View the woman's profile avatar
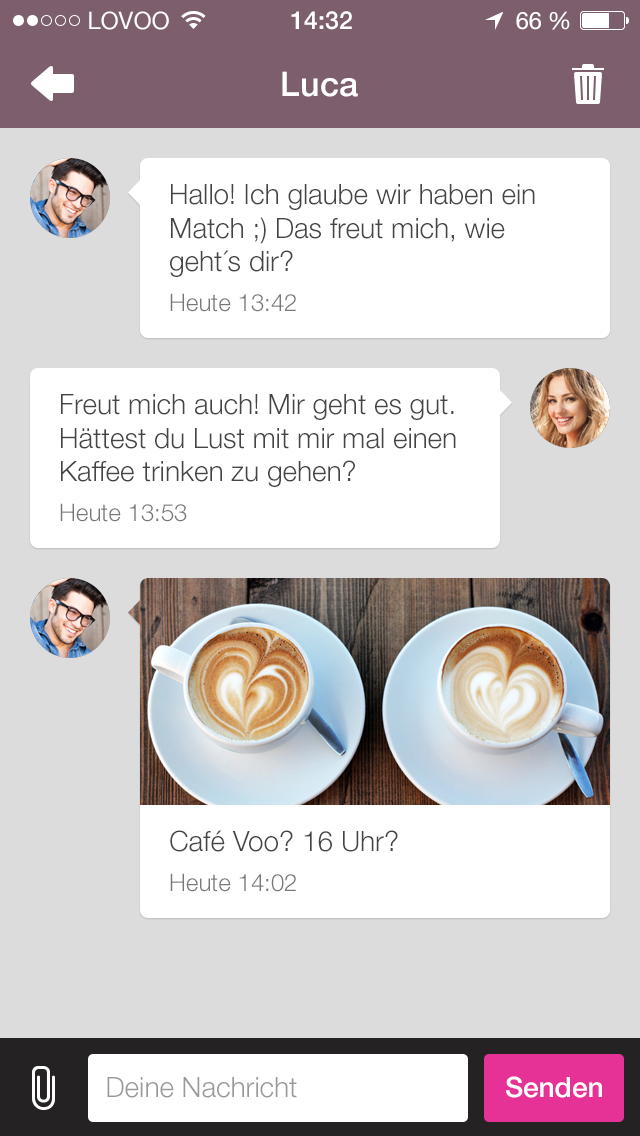 (x=570, y=408)
